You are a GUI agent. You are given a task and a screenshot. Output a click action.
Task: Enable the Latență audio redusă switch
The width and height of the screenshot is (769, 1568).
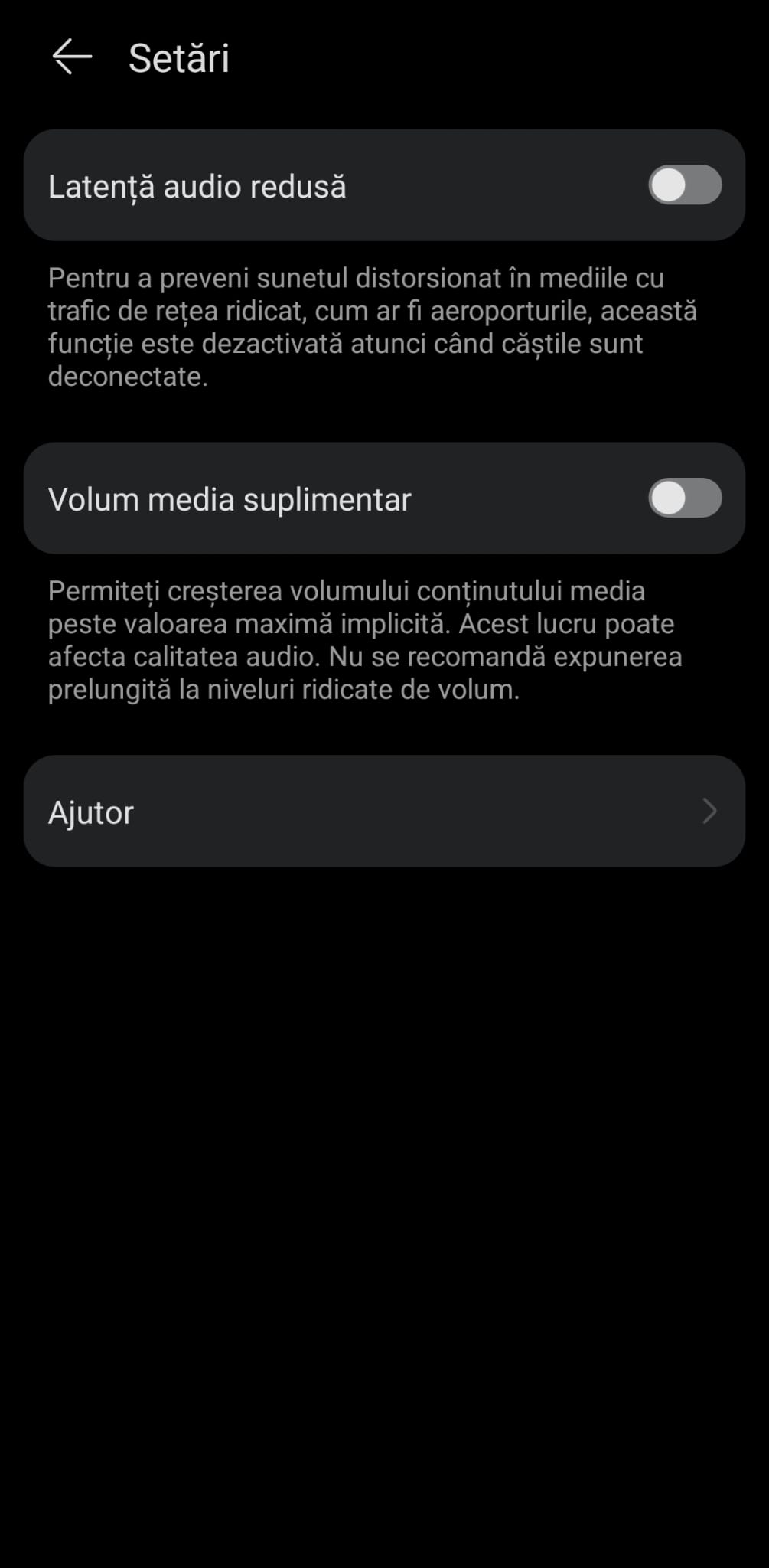click(x=684, y=185)
